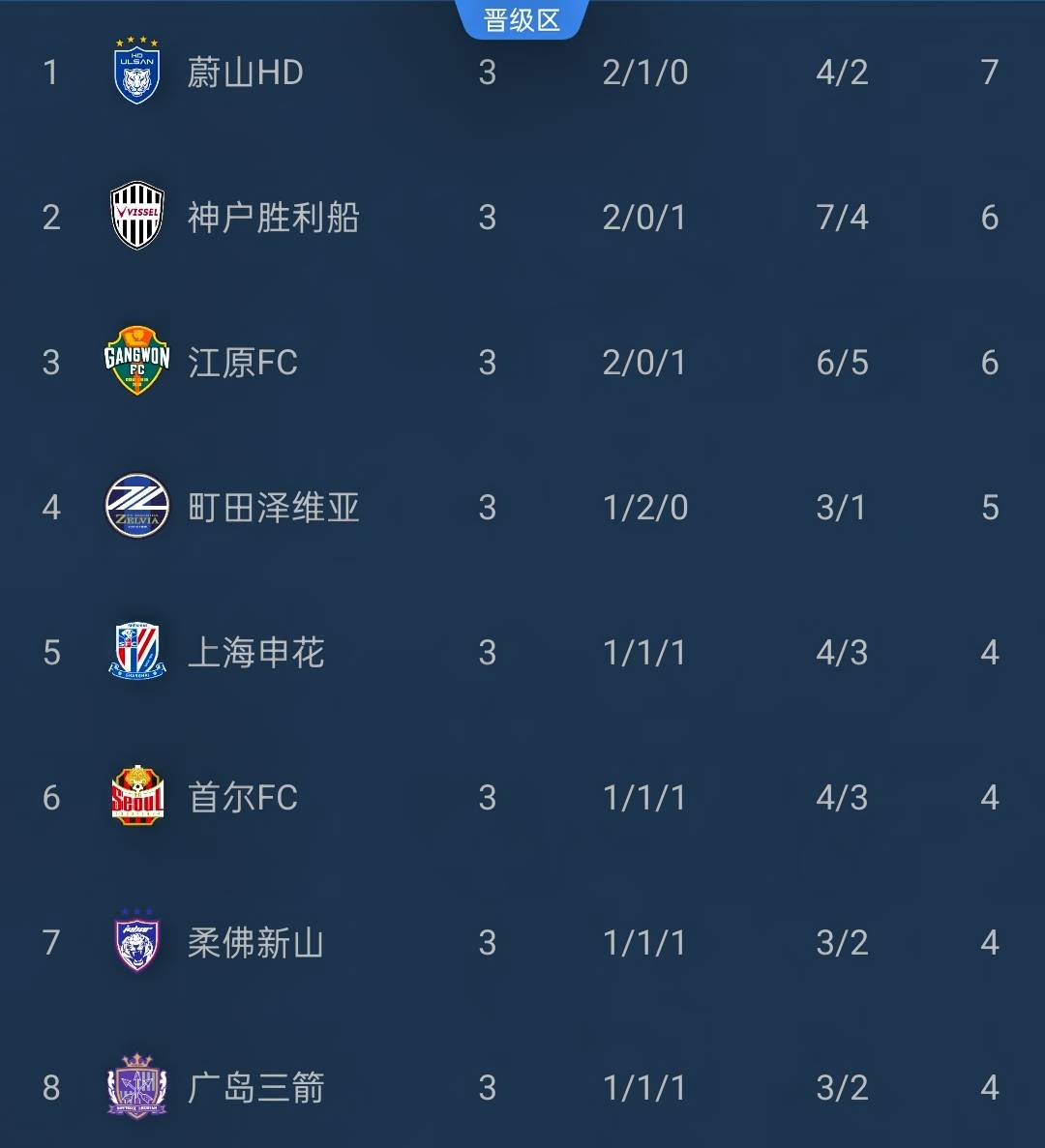Open the Seoul FC crest
This screenshot has width=1045, height=1148.
136,797
